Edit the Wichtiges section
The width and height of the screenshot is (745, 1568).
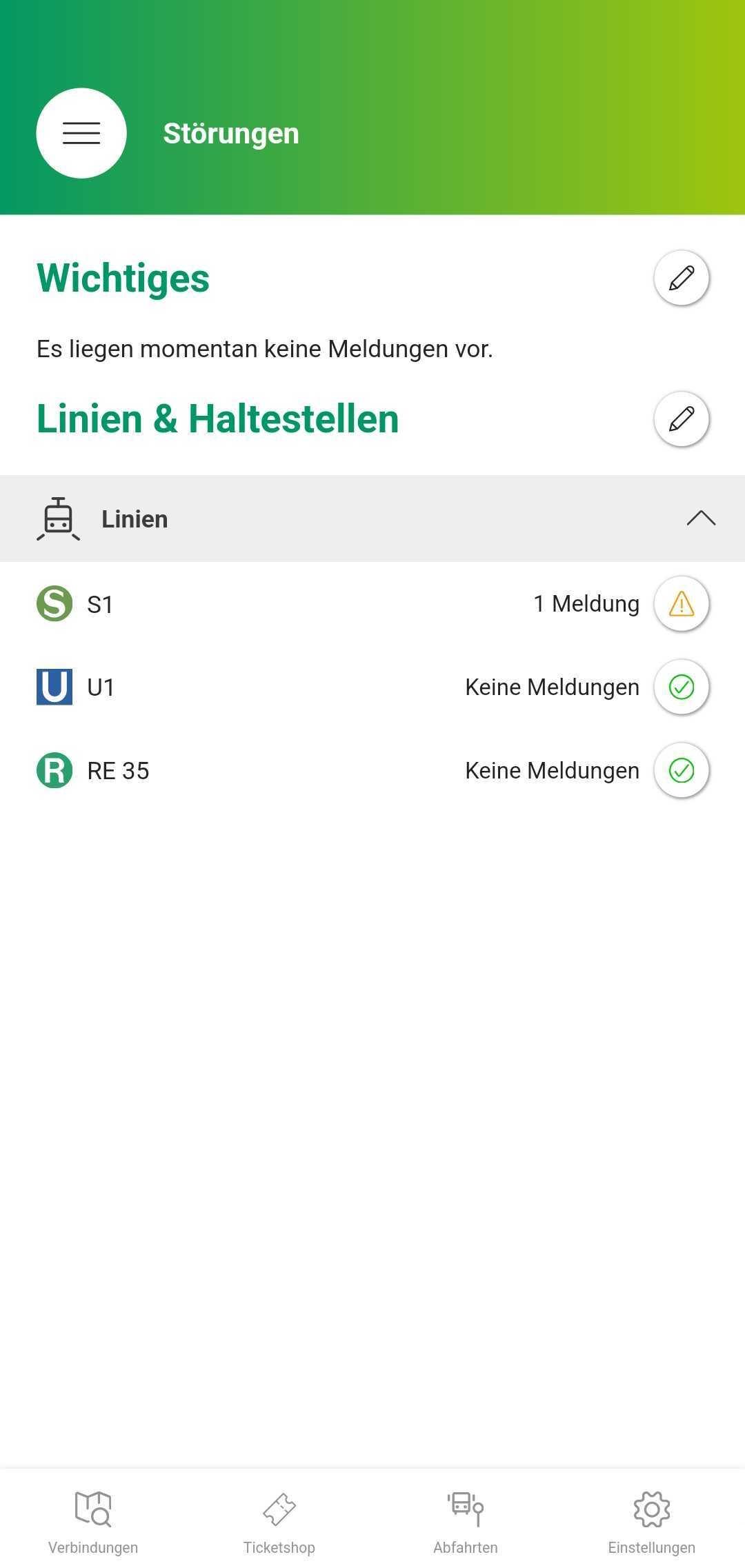(x=681, y=278)
